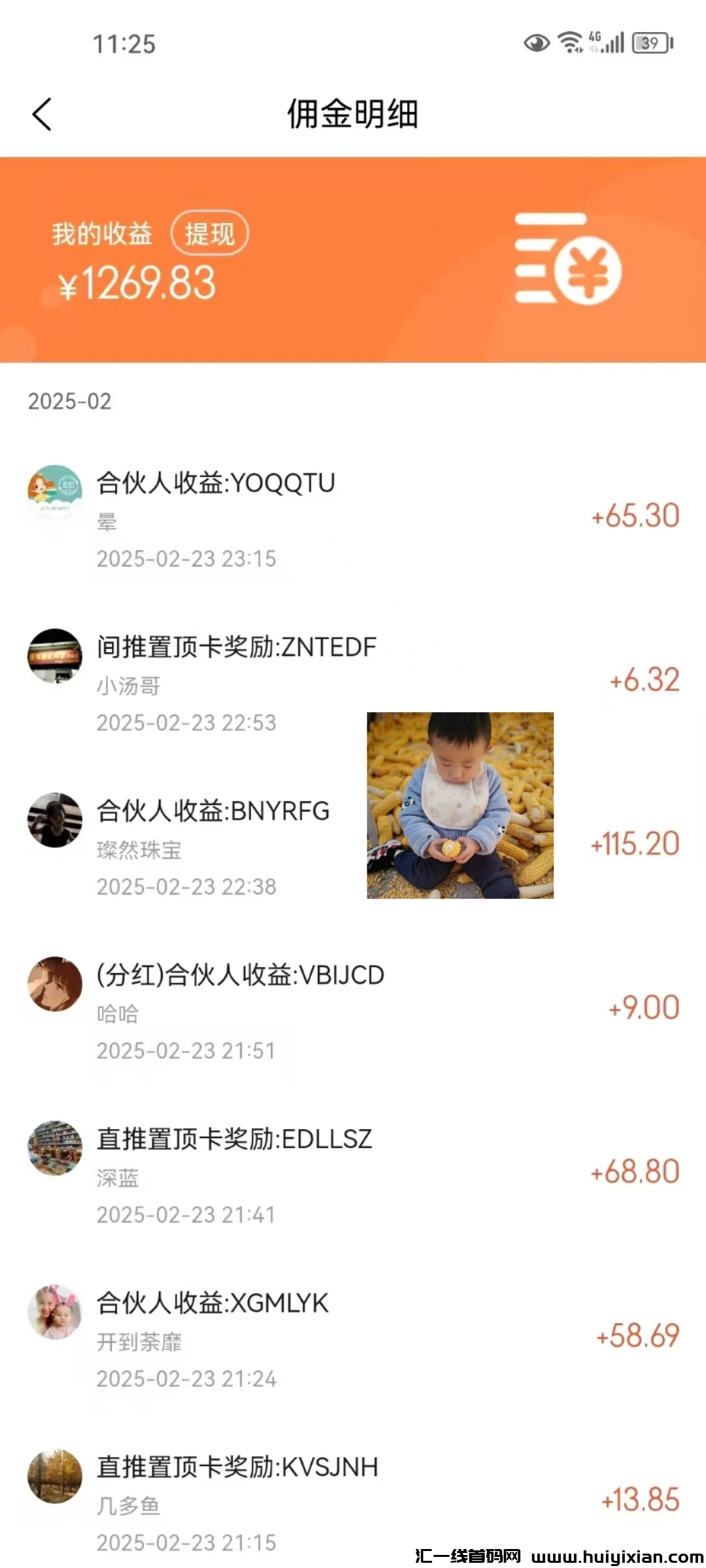Tap the 提现 withdraw button
The width and height of the screenshot is (706, 1568).
pos(209,233)
